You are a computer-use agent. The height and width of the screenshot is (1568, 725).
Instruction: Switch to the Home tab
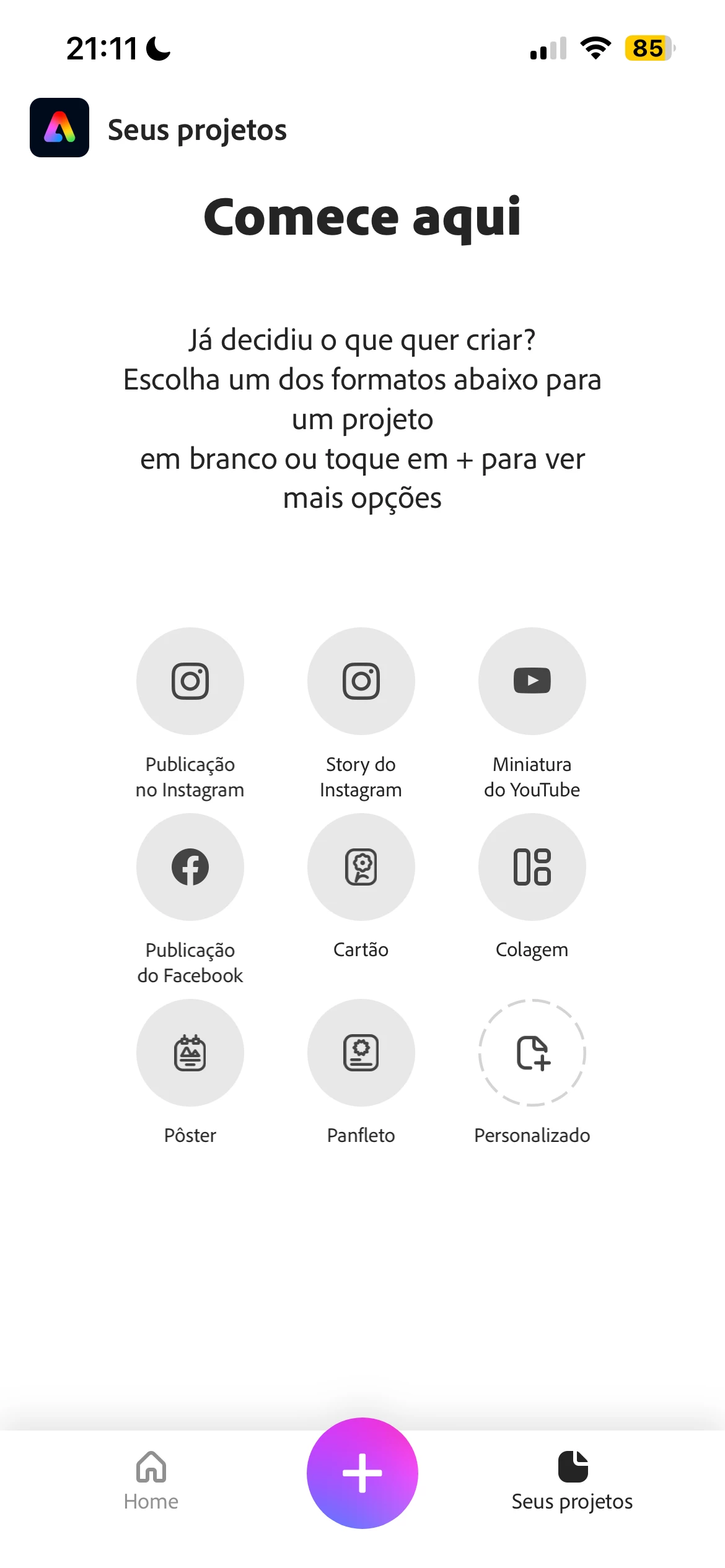pyautogui.click(x=151, y=1481)
